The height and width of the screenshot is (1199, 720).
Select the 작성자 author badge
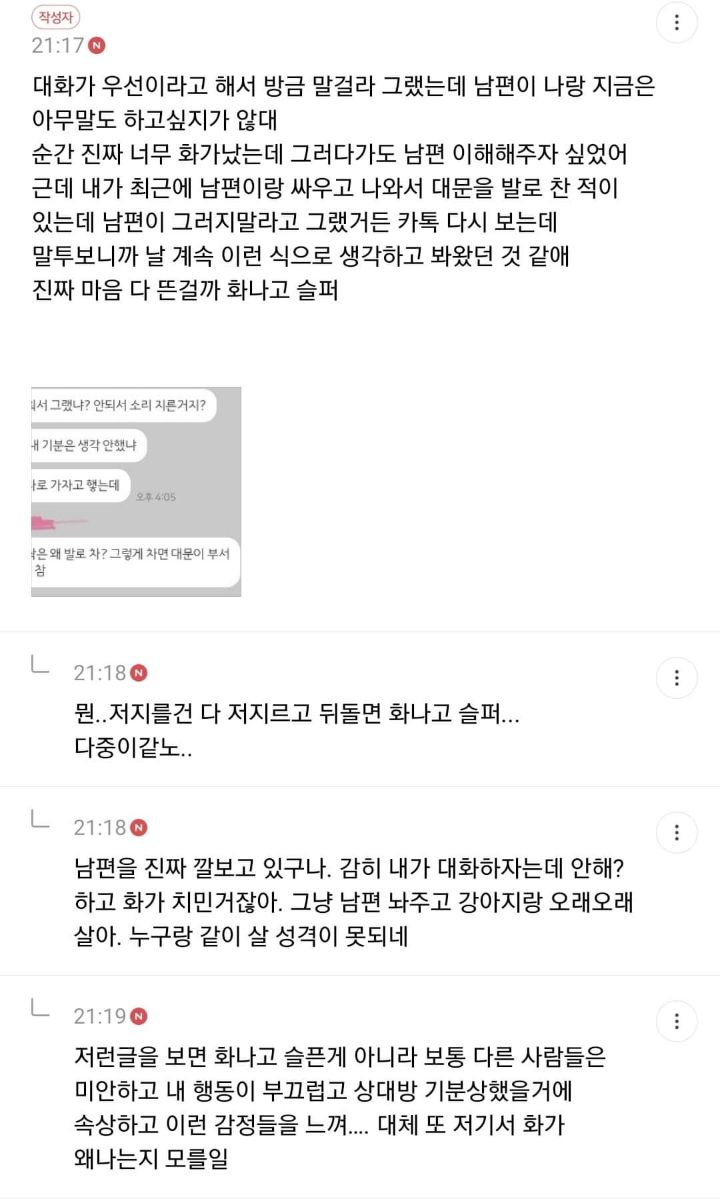[x=58, y=16]
